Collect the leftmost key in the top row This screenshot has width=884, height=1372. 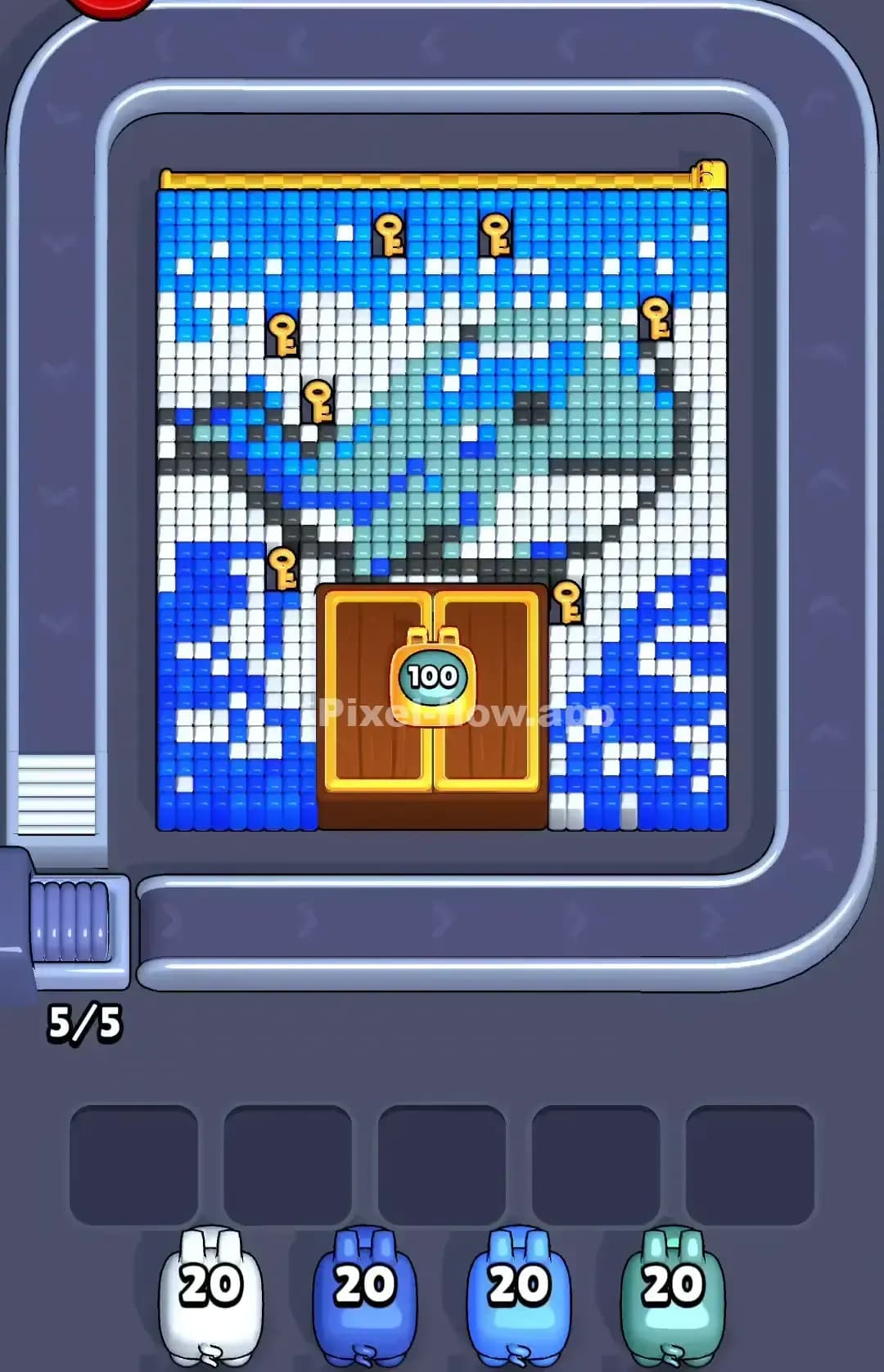tap(390, 236)
